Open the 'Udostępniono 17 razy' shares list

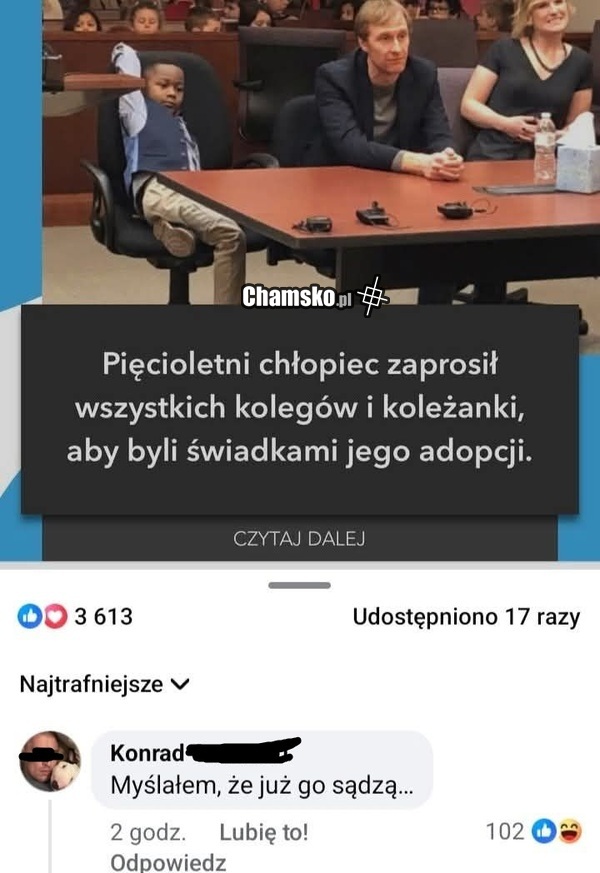click(x=465, y=617)
